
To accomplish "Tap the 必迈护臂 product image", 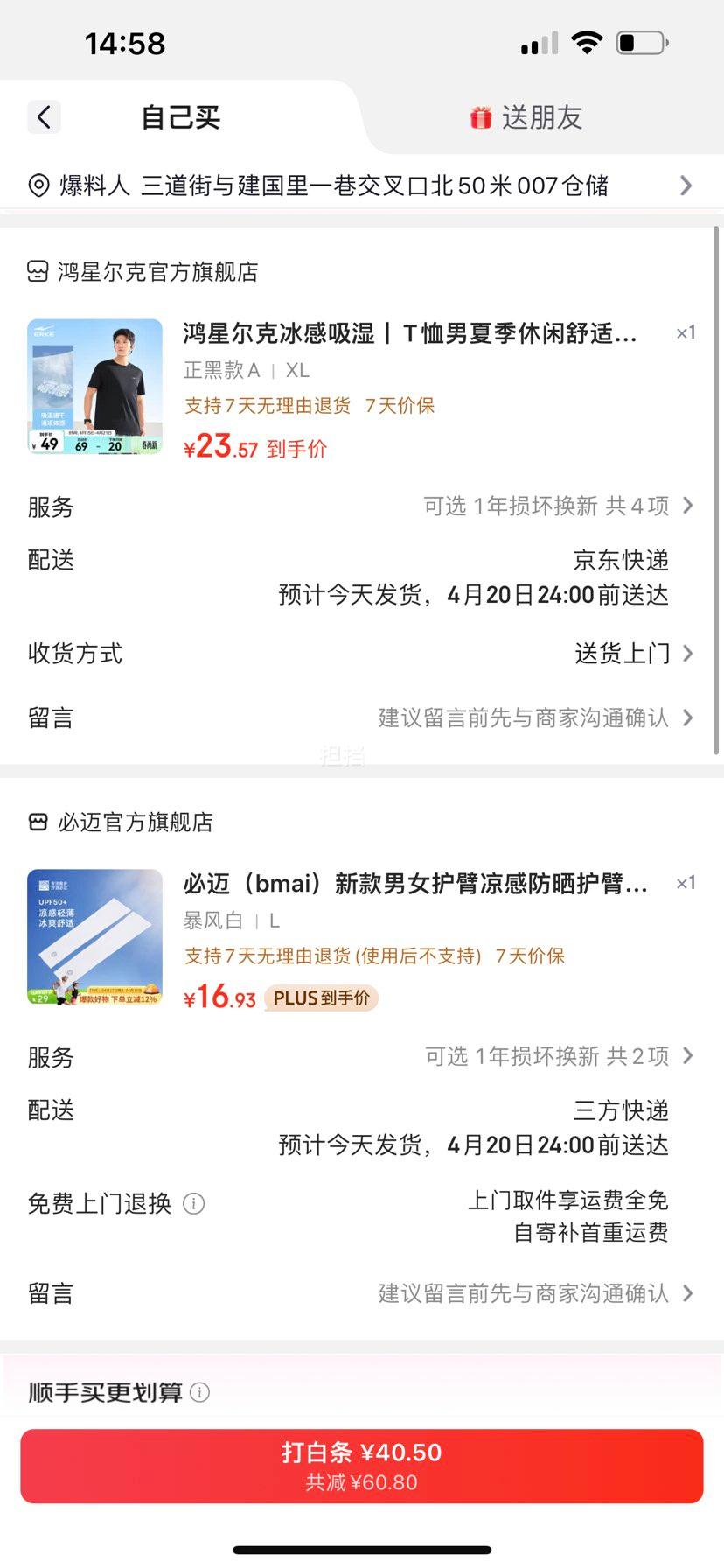I will 94,935.
